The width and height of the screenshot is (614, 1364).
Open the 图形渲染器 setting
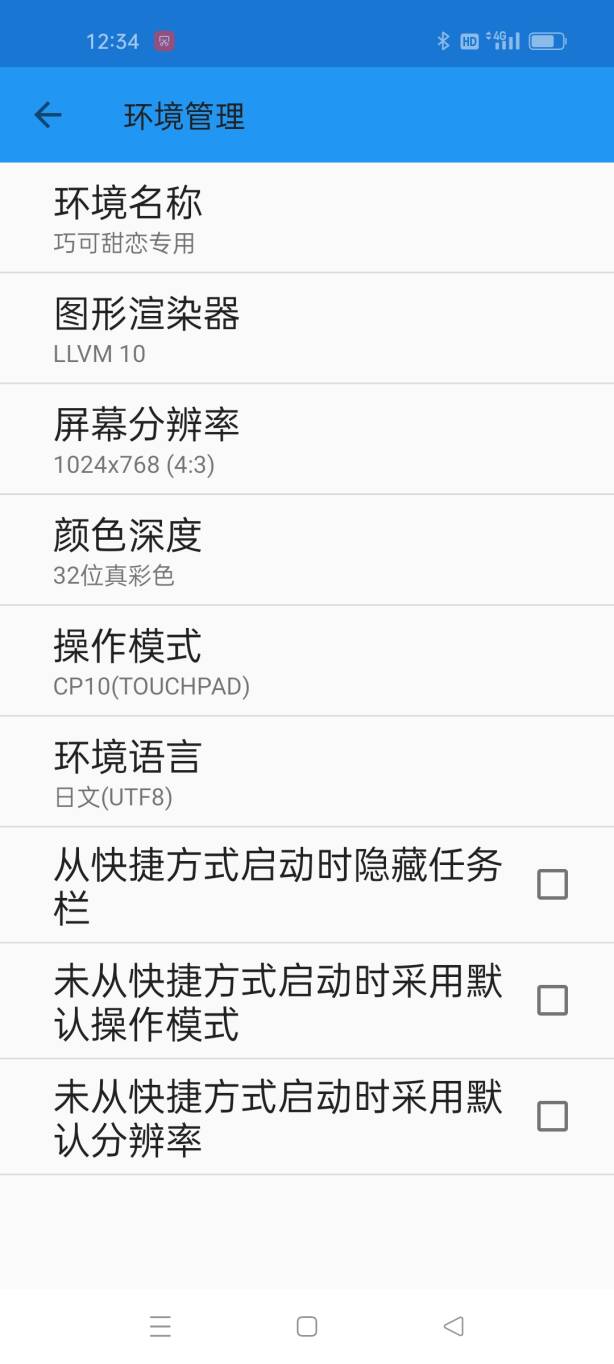click(x=307, y=328)
